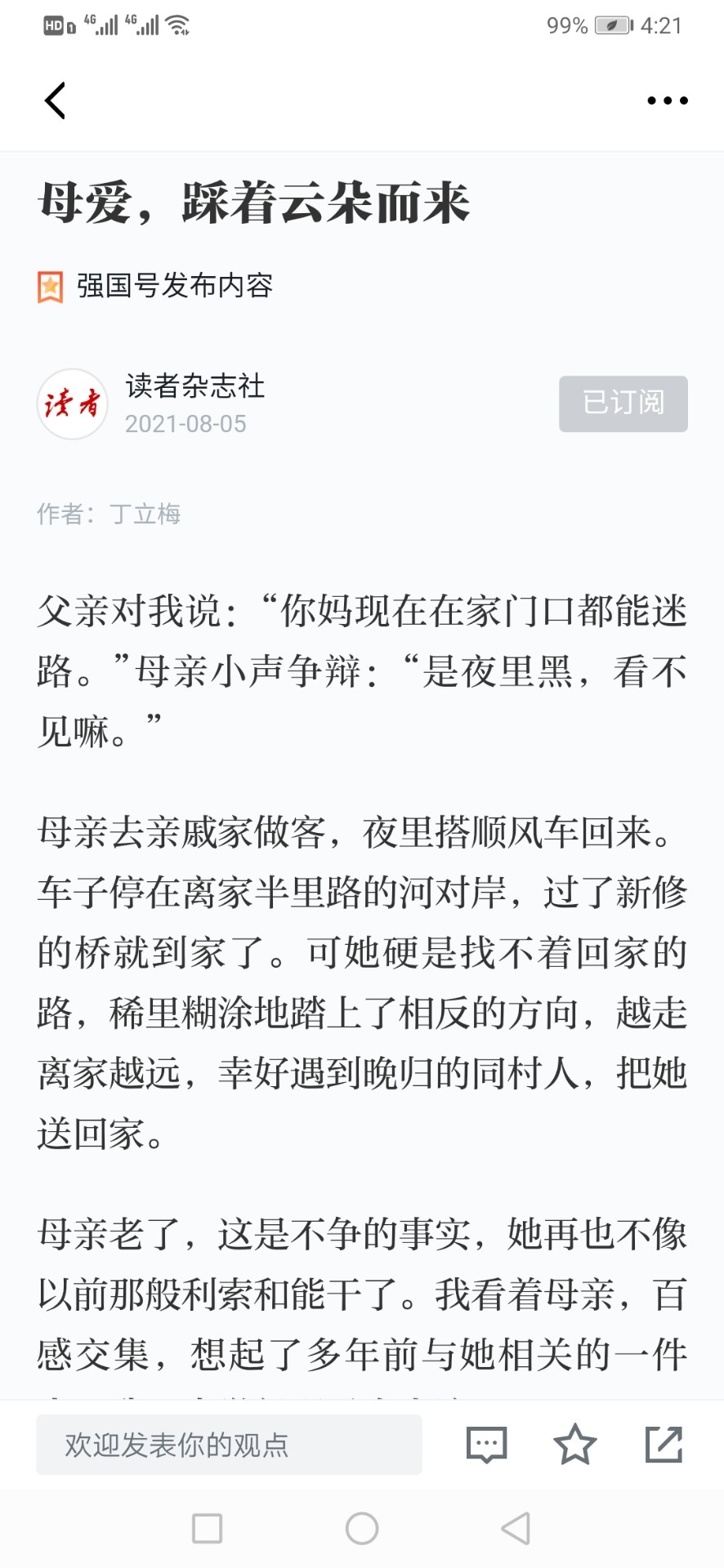Share this article via the share icon

click(664, 1444)
